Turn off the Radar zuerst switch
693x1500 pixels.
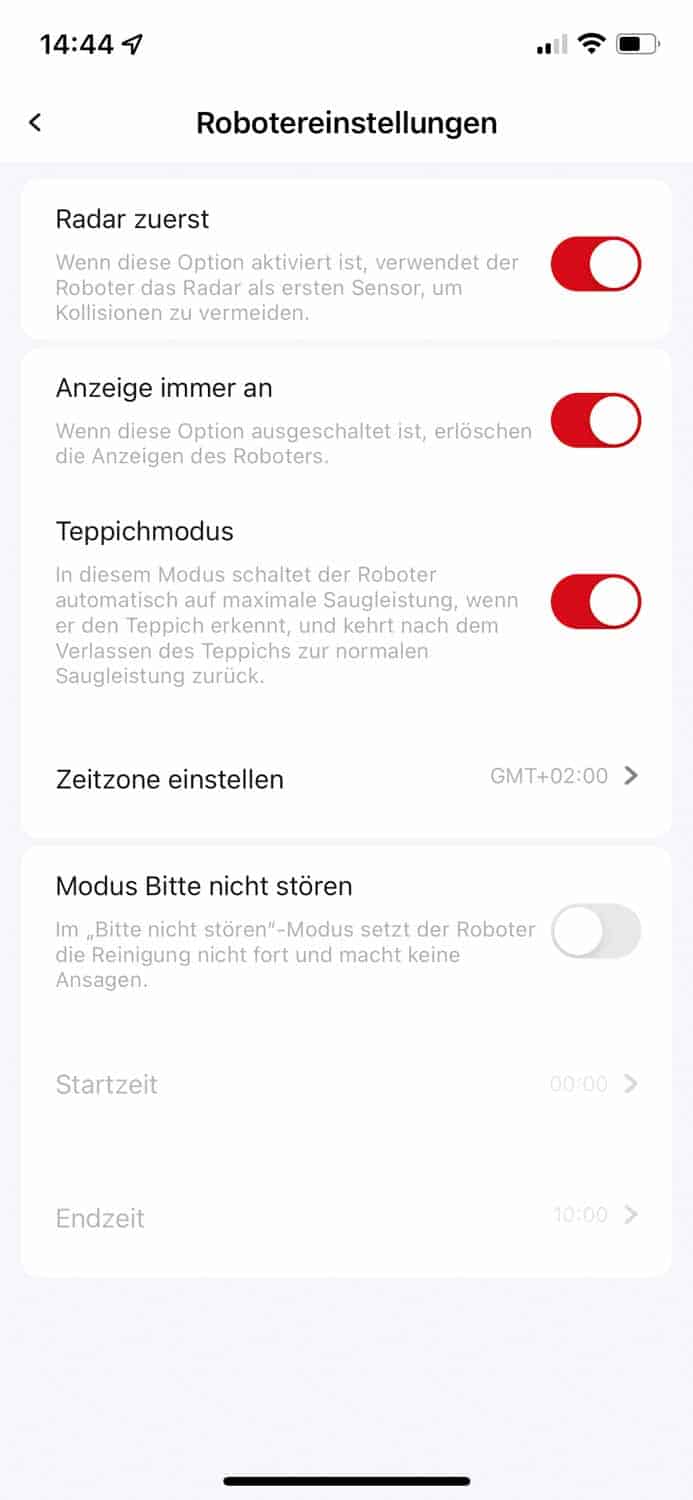[x=595, y=264]
